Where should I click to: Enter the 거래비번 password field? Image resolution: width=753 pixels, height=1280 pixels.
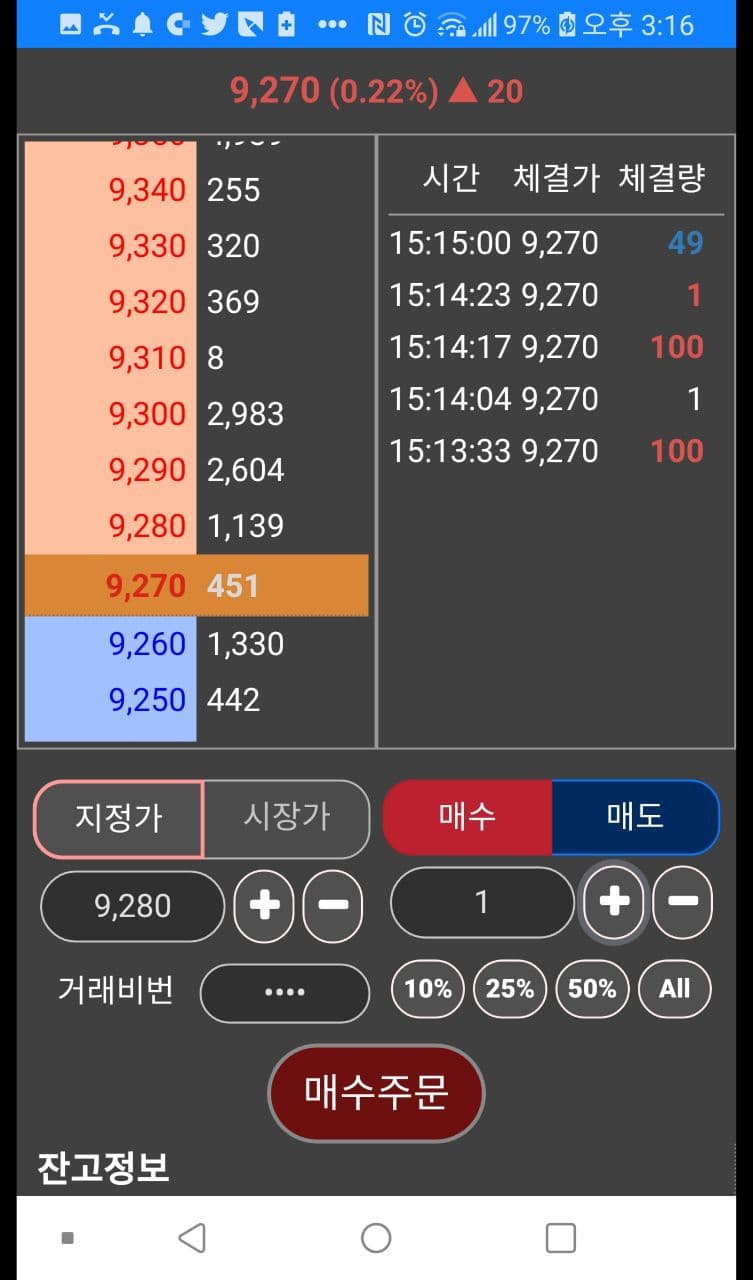pyautogui.click(x=285, y=992)
